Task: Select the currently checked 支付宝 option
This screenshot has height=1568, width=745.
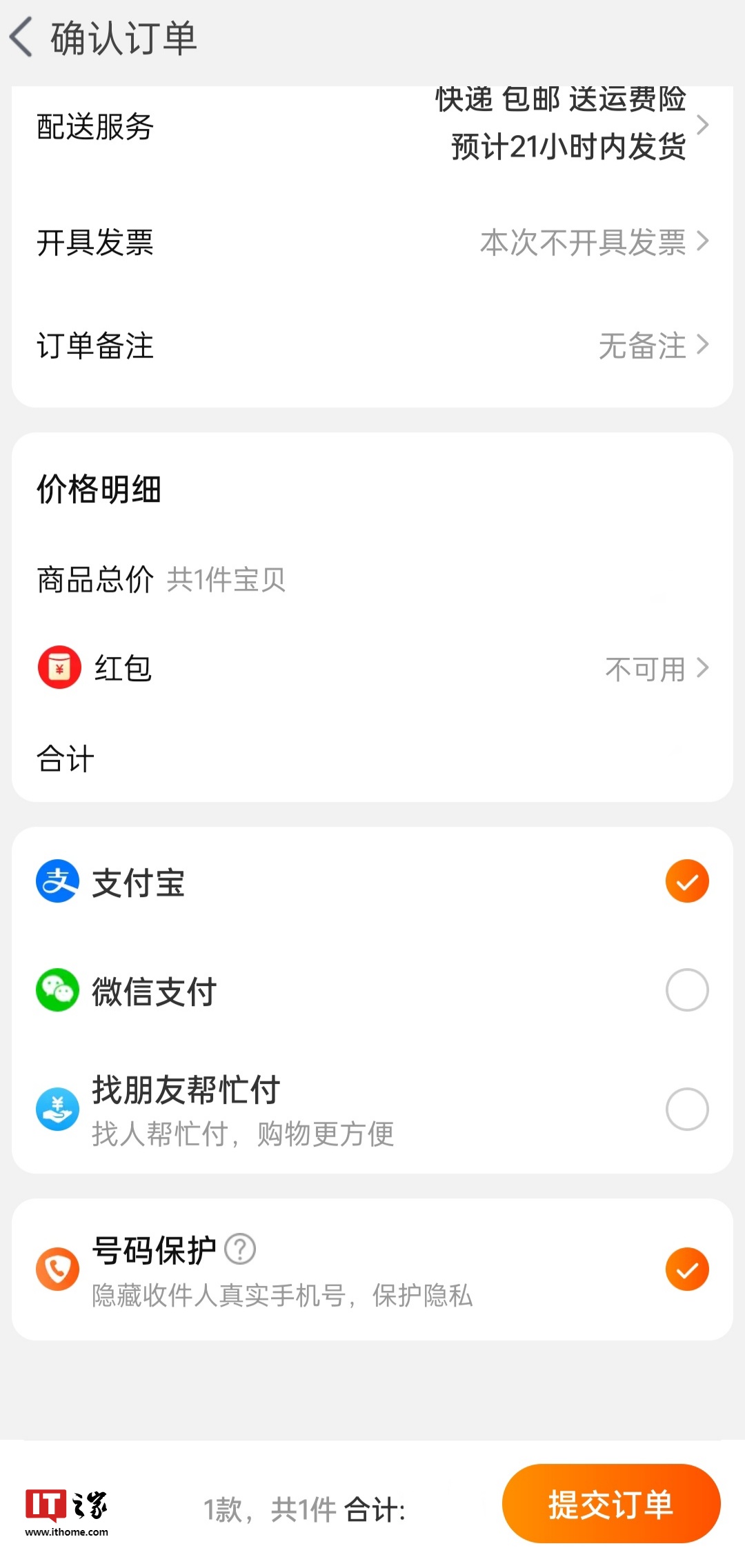Action: [x=686, y=881]
